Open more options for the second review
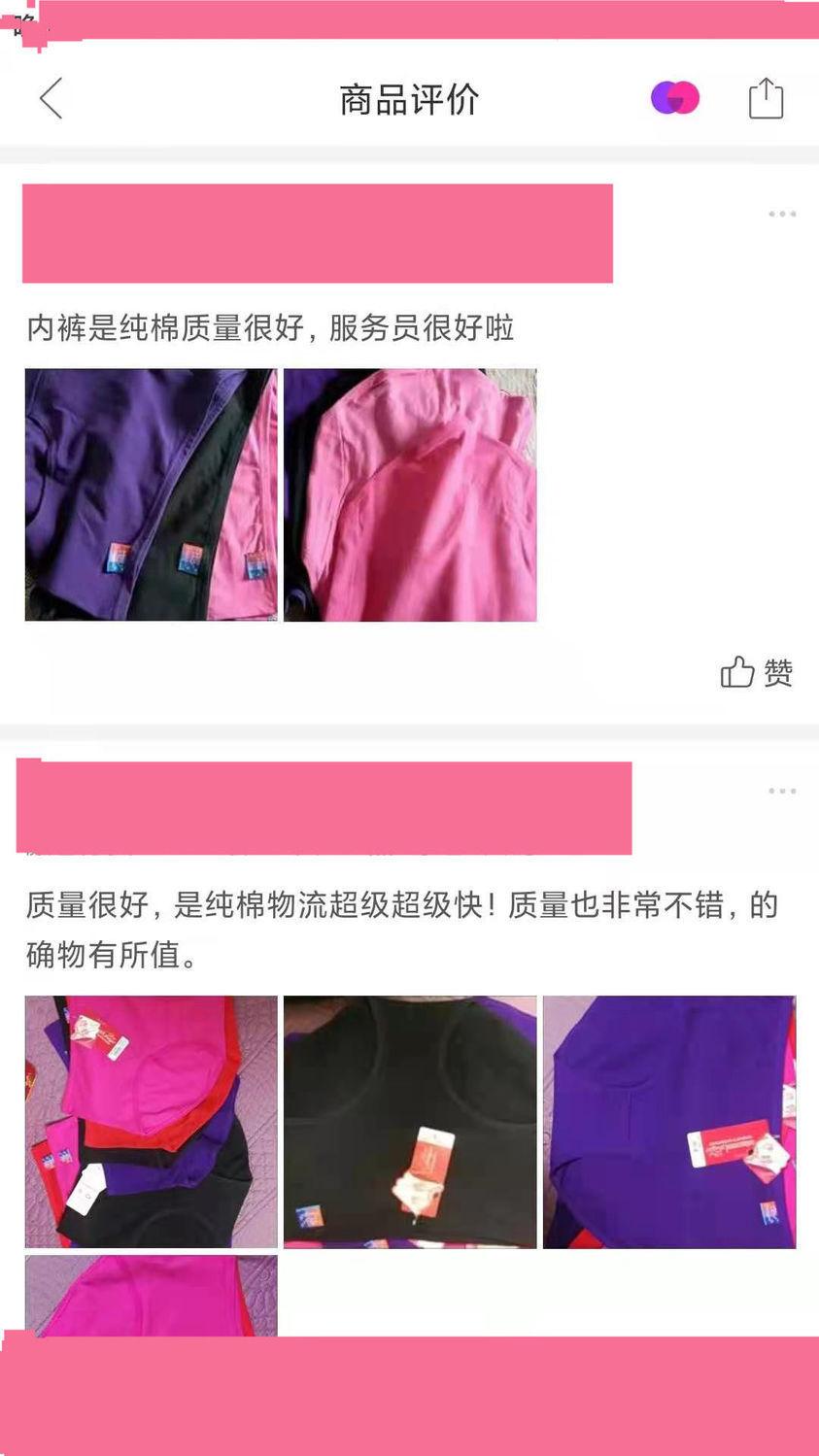819x1456 pixels. [x=782, y=791]
